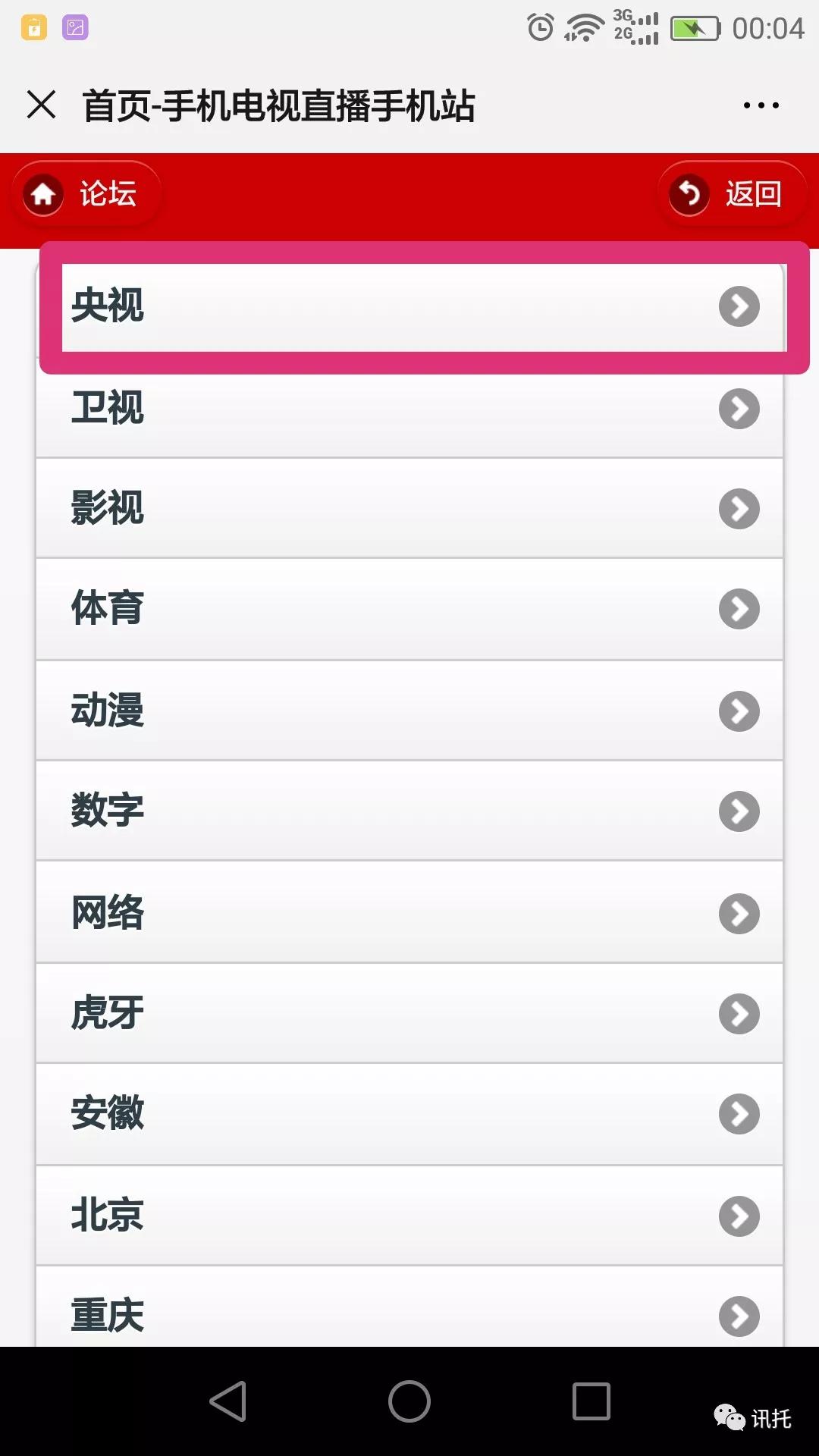Tap the 返回 back button
This screenshot has width=819, height=1456.
pos(732,194)
